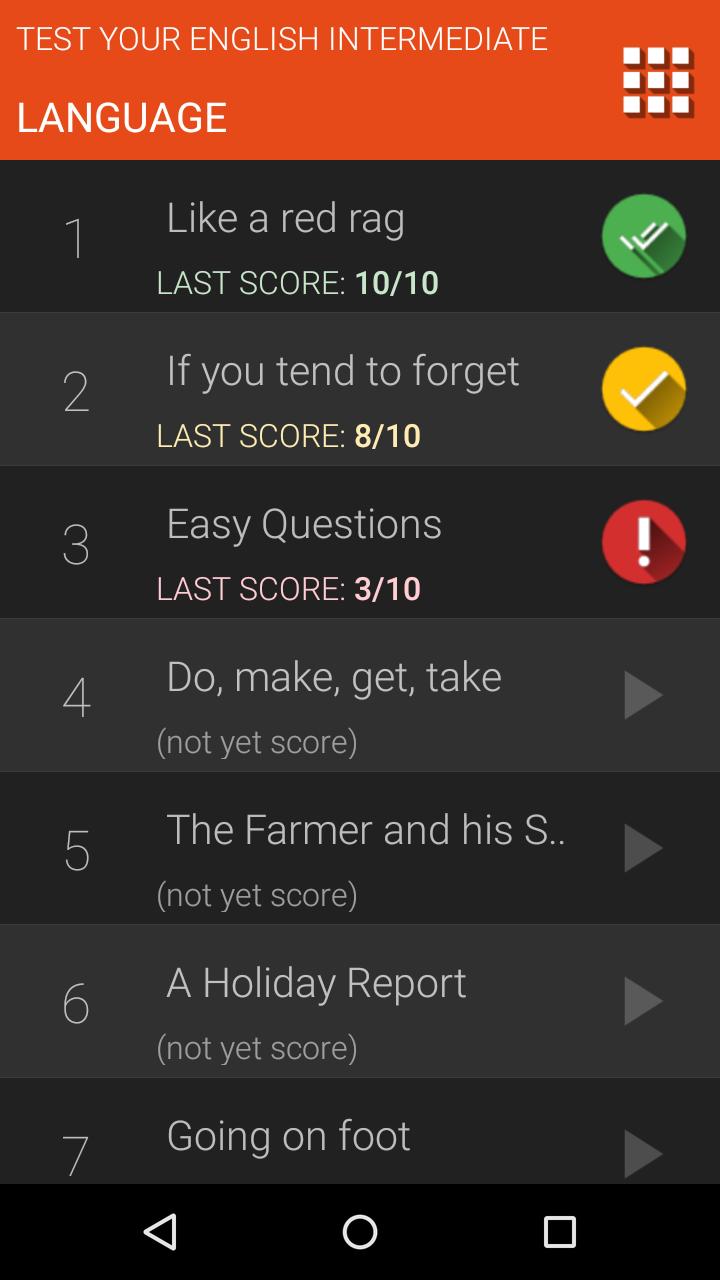Screen dimensions: 720x1280
Task: Tap the number 7 row label
Action: click(x=76, y=1153)
